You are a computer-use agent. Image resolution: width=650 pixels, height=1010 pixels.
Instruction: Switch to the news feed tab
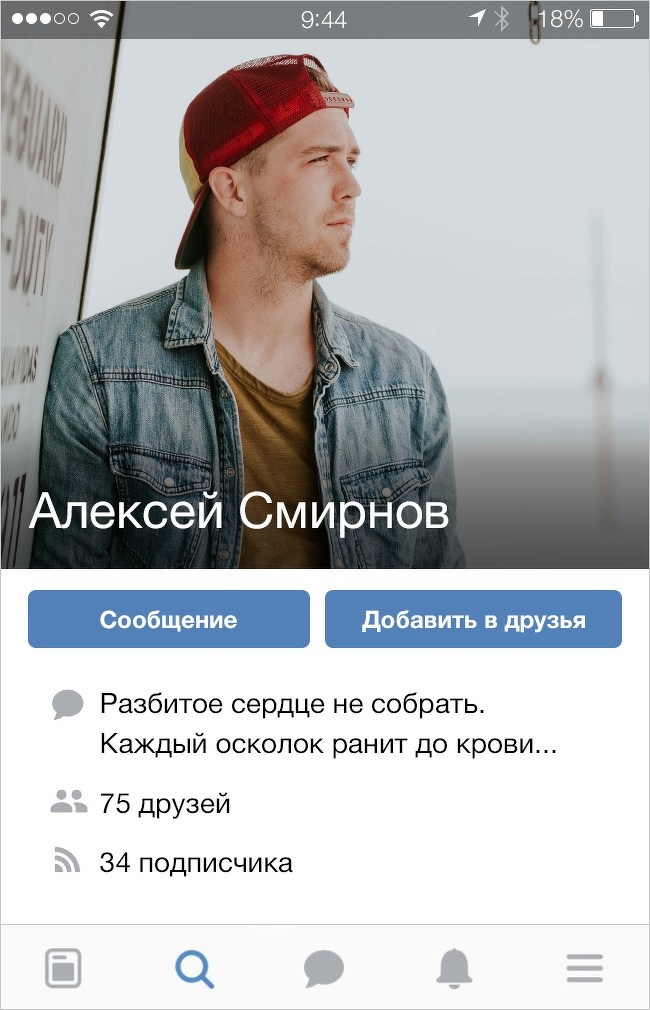point(63,968)
